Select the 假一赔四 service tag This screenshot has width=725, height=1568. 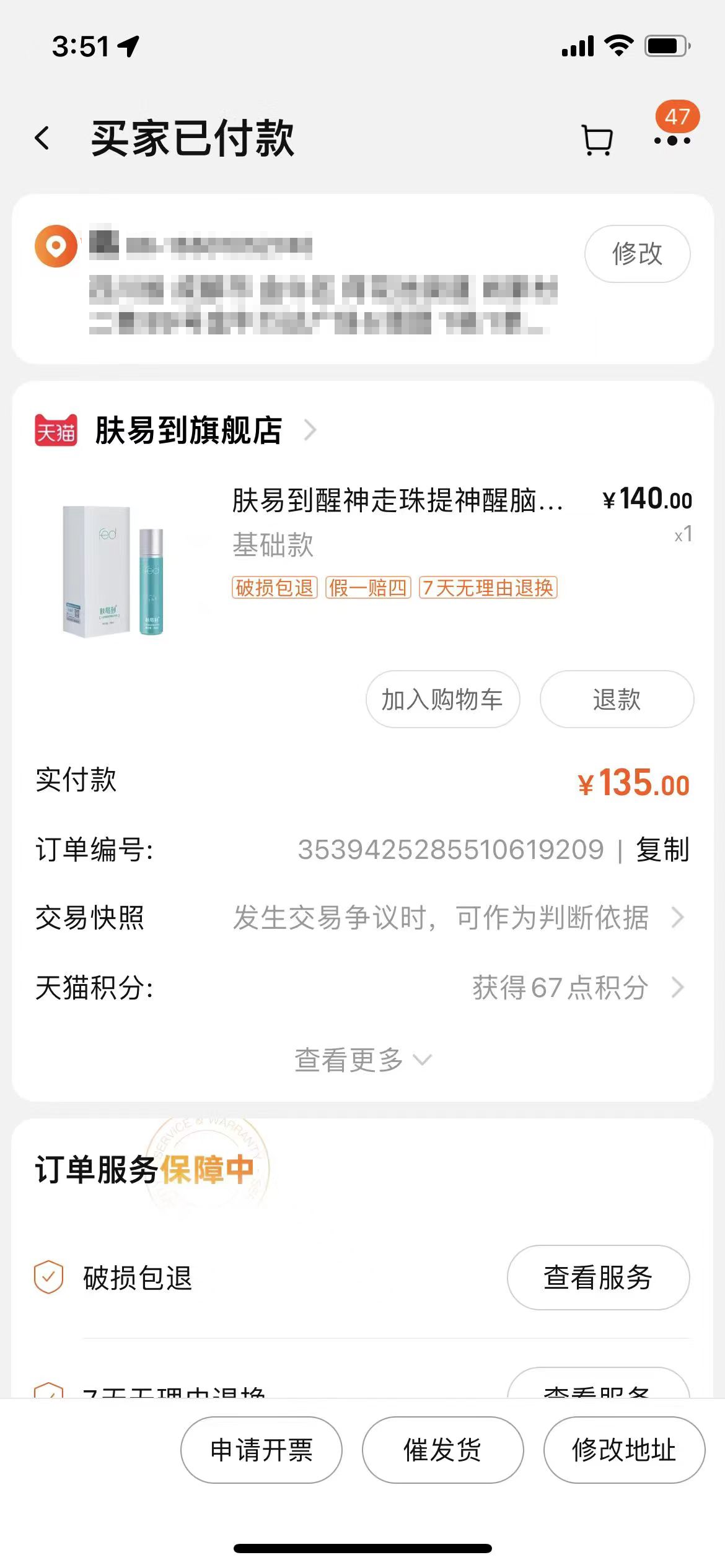click(x=369, y=590)
